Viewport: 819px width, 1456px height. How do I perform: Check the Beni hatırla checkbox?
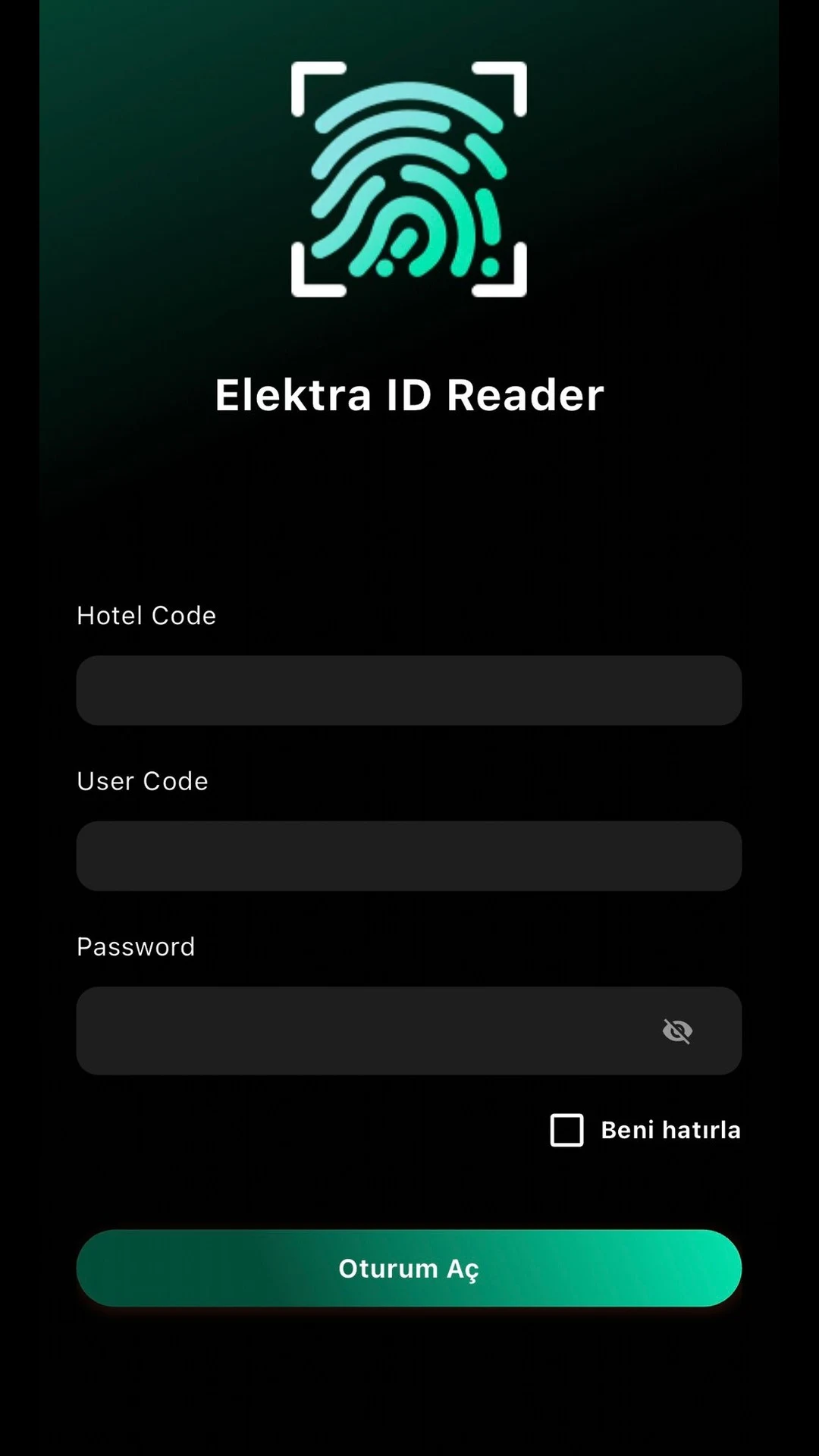pos(567,1130)
